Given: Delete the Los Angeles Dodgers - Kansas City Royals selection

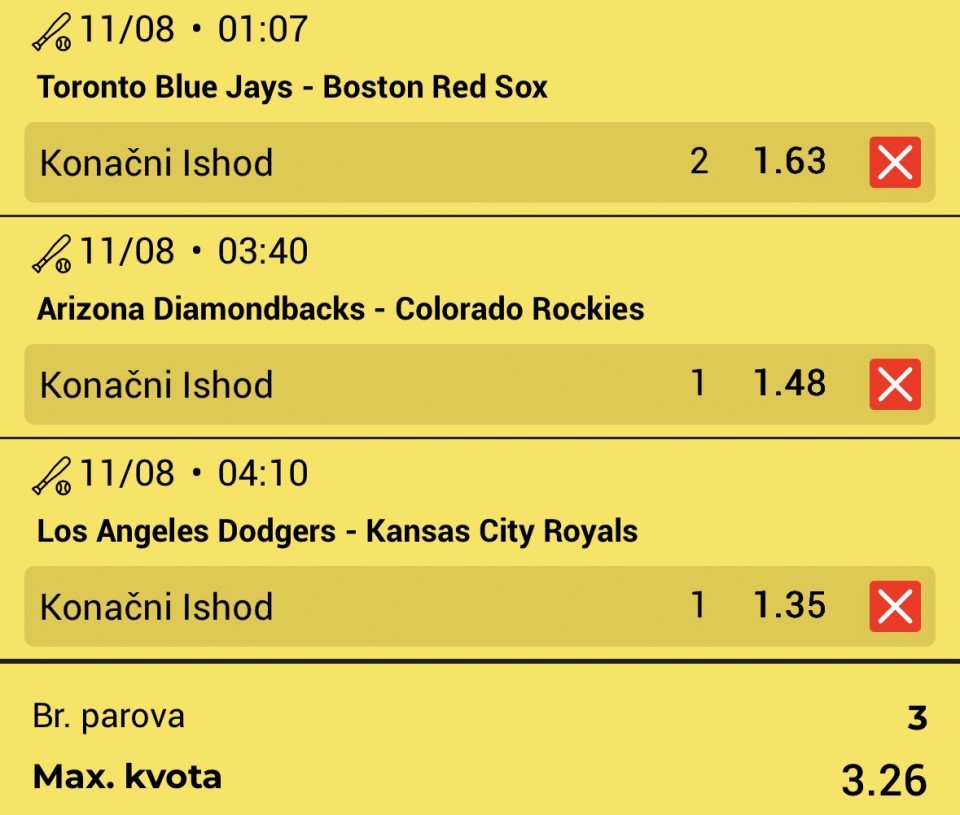Looking at the screenshot, I should [x=894, y=606].
